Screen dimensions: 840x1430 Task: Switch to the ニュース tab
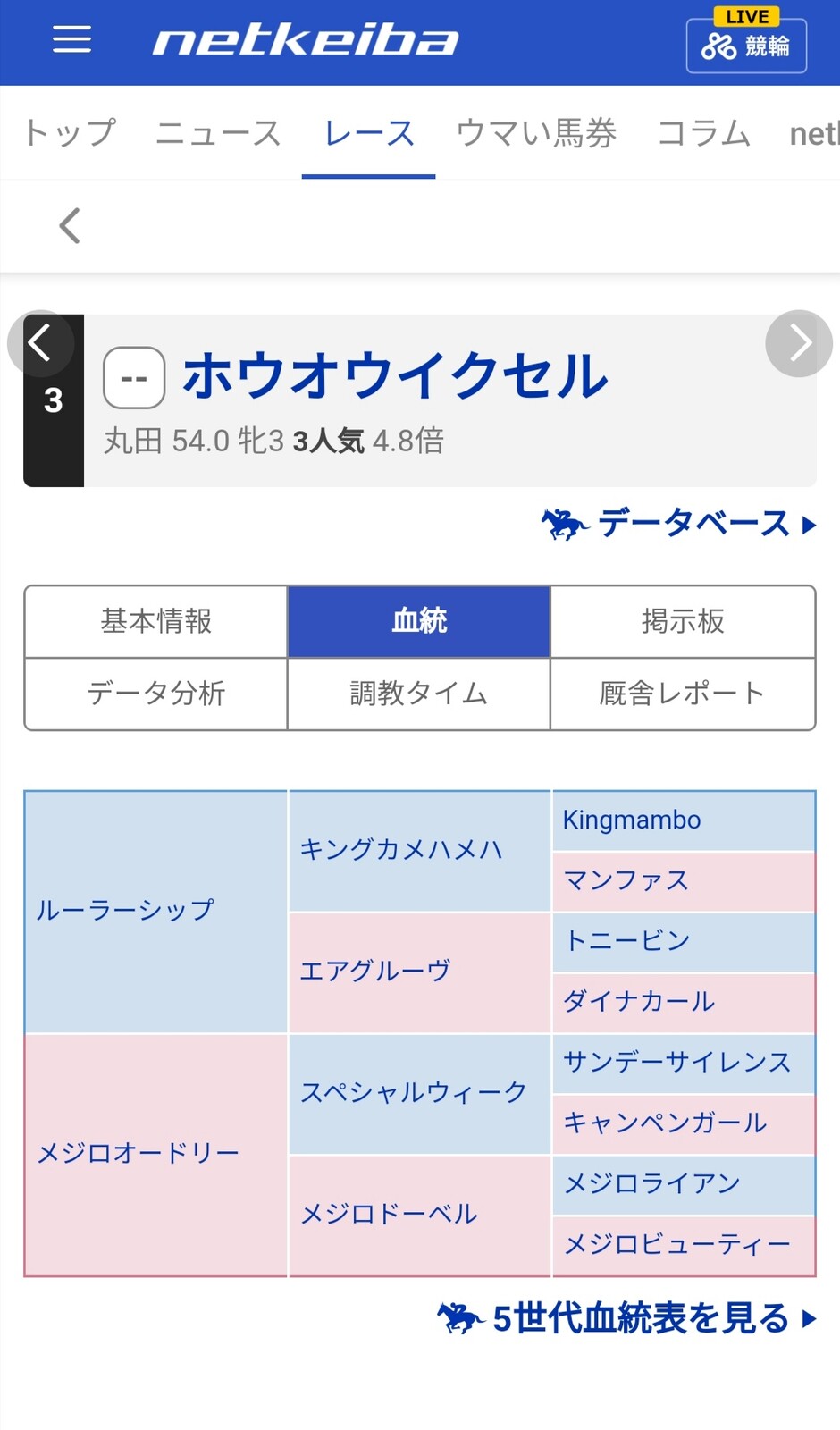(x=218, y=133)
